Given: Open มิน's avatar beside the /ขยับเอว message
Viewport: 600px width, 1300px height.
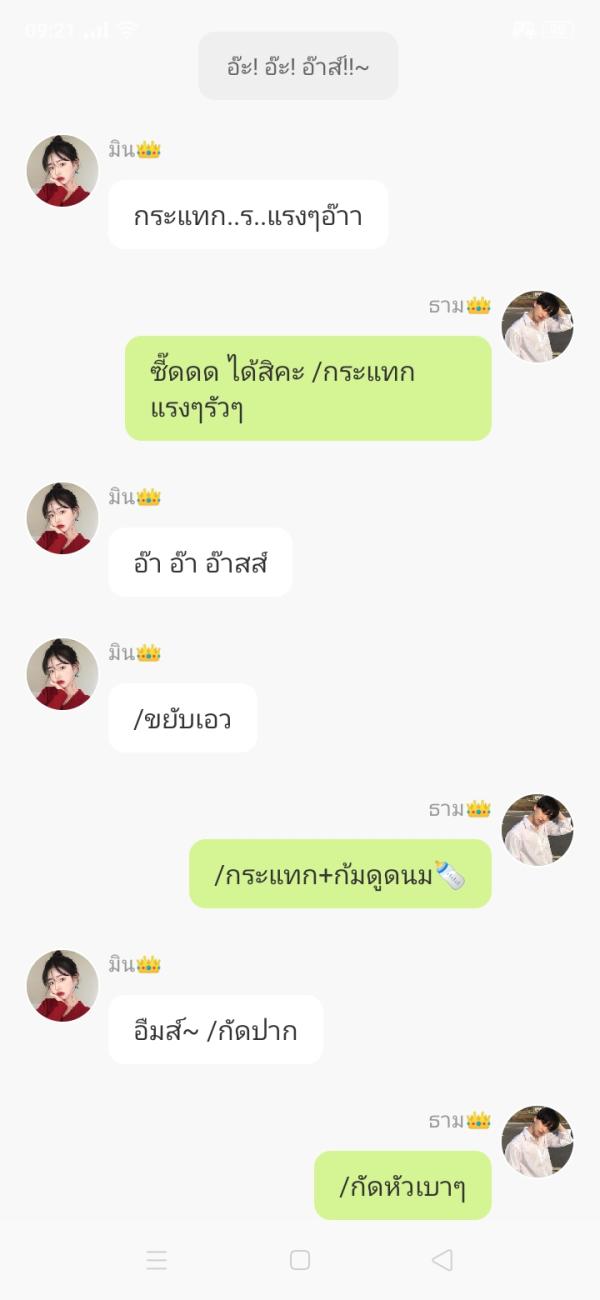Looking at the screenshot, I should 62,674.
